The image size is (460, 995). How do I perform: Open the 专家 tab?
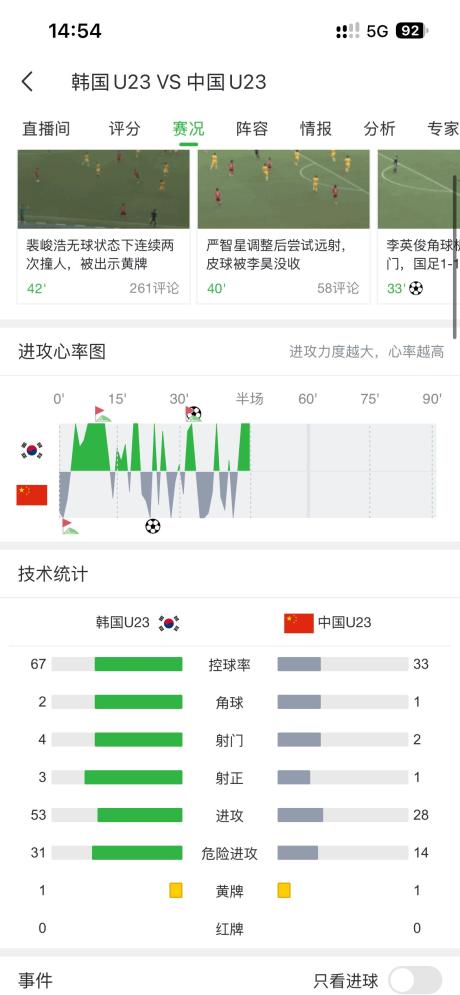click(x=443, y=129)
